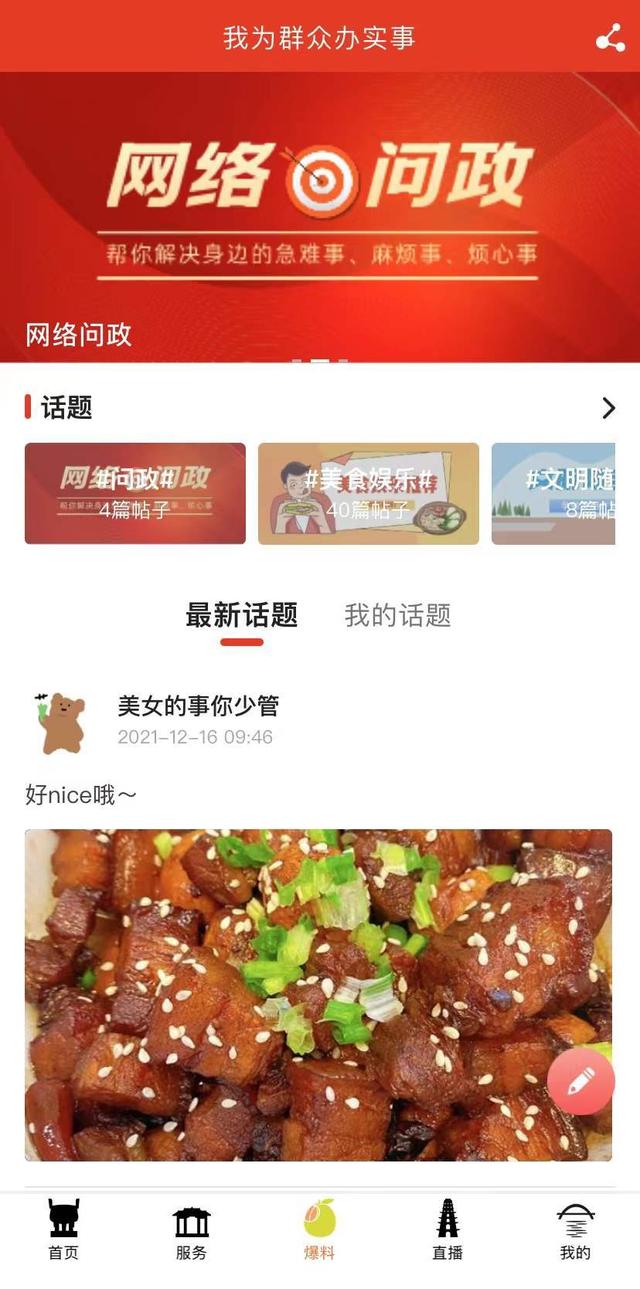This screenshot has width=640, height=1289.
Task: Switch to the 直播 tab
Action: click(x=447, y=1230)
